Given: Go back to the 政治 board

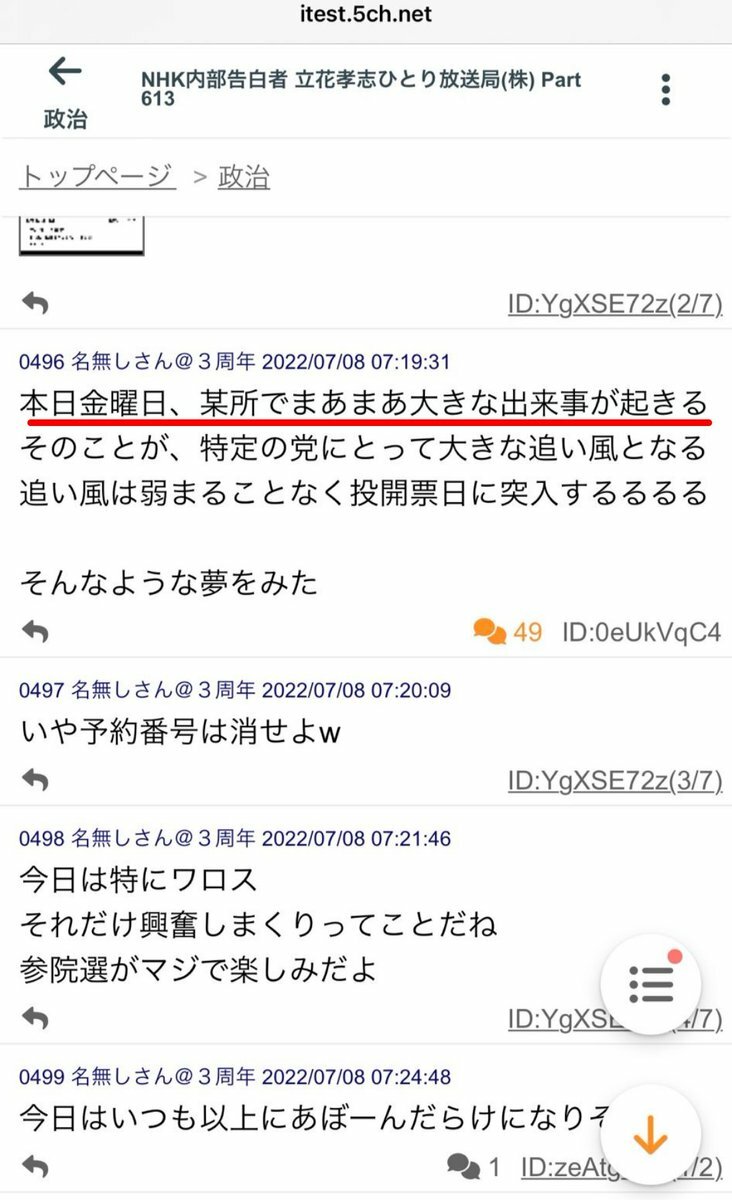Looking at the screenshot, I should (65, 92).
